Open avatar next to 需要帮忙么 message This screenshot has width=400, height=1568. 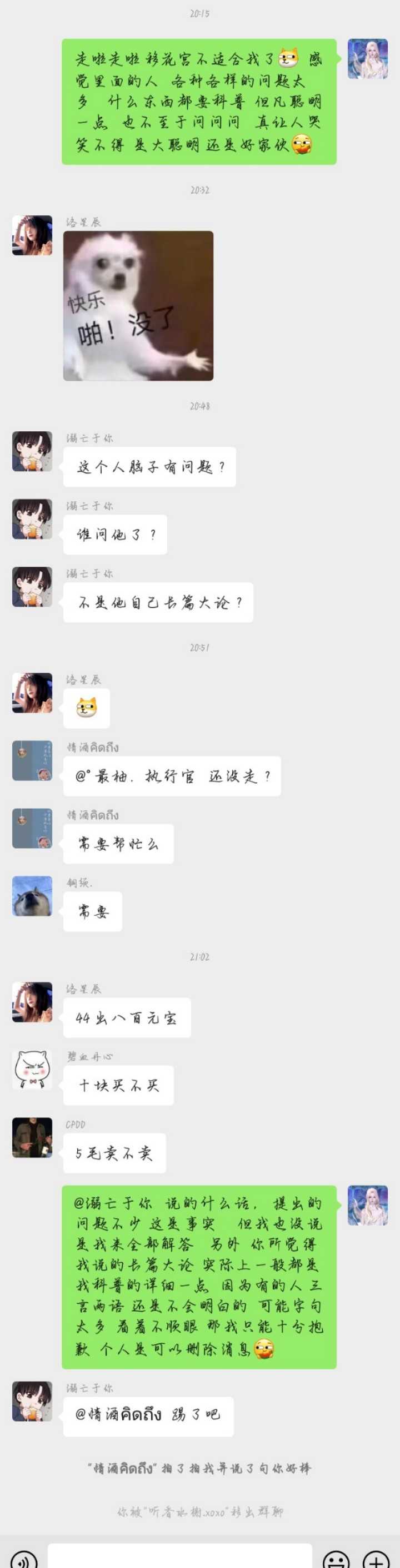32,828
